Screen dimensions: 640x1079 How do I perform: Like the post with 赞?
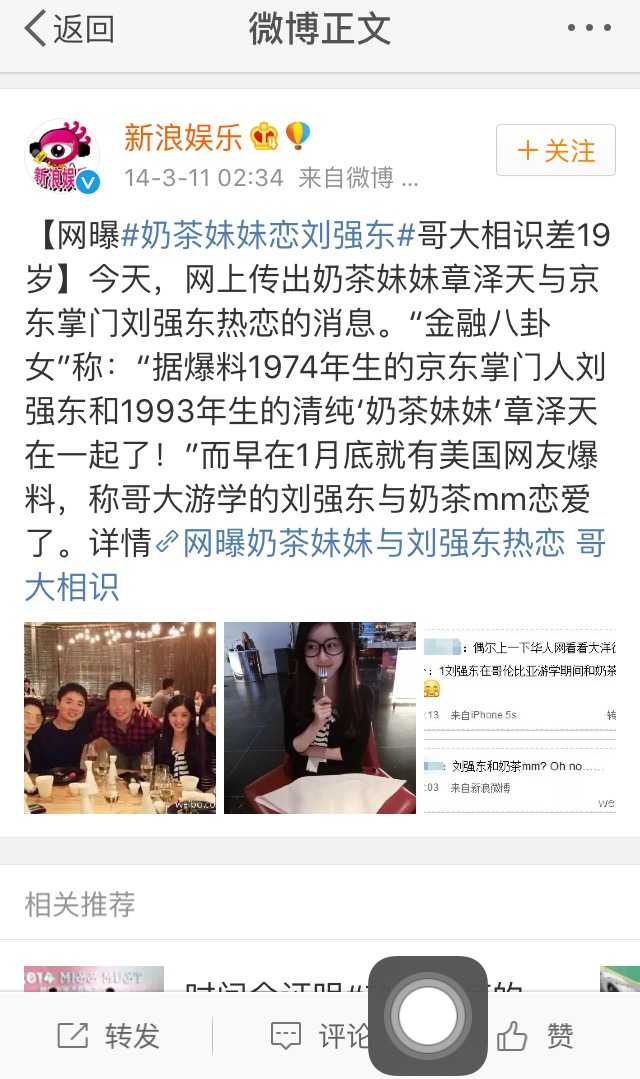536,1036
